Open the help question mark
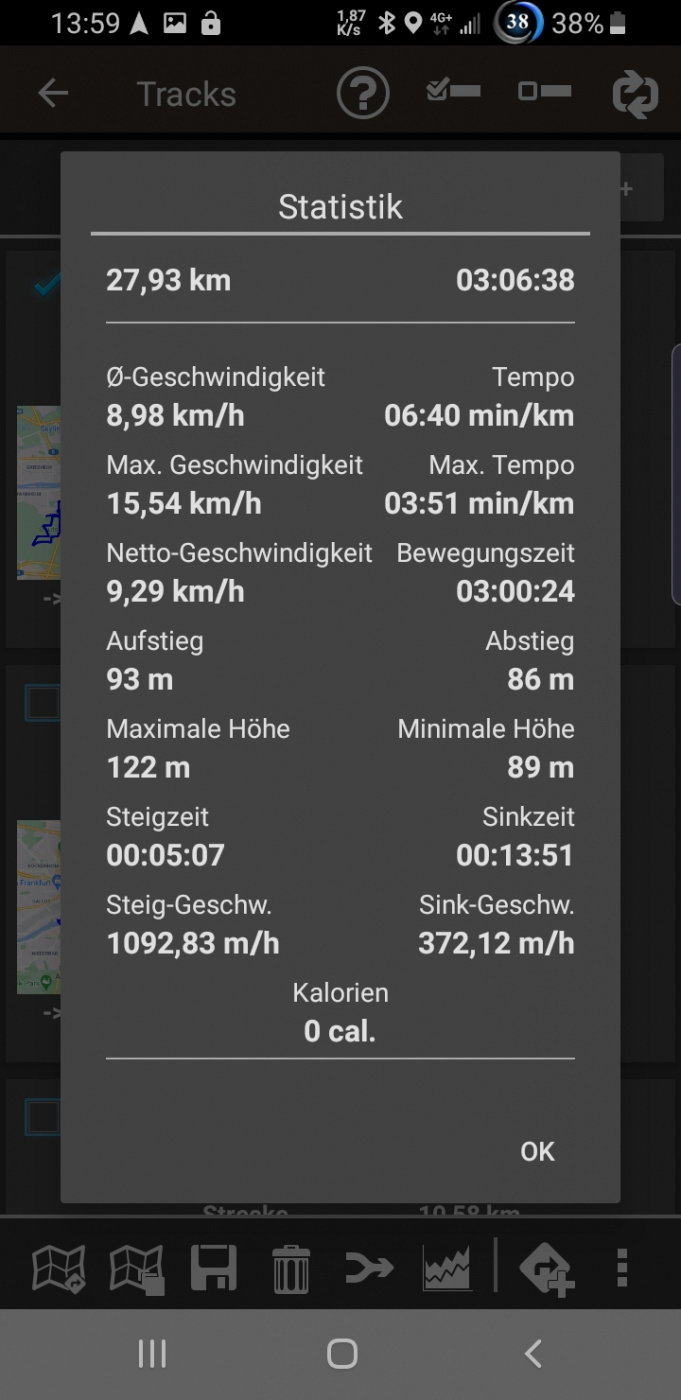681x1400 pixels. pos(362,94)
